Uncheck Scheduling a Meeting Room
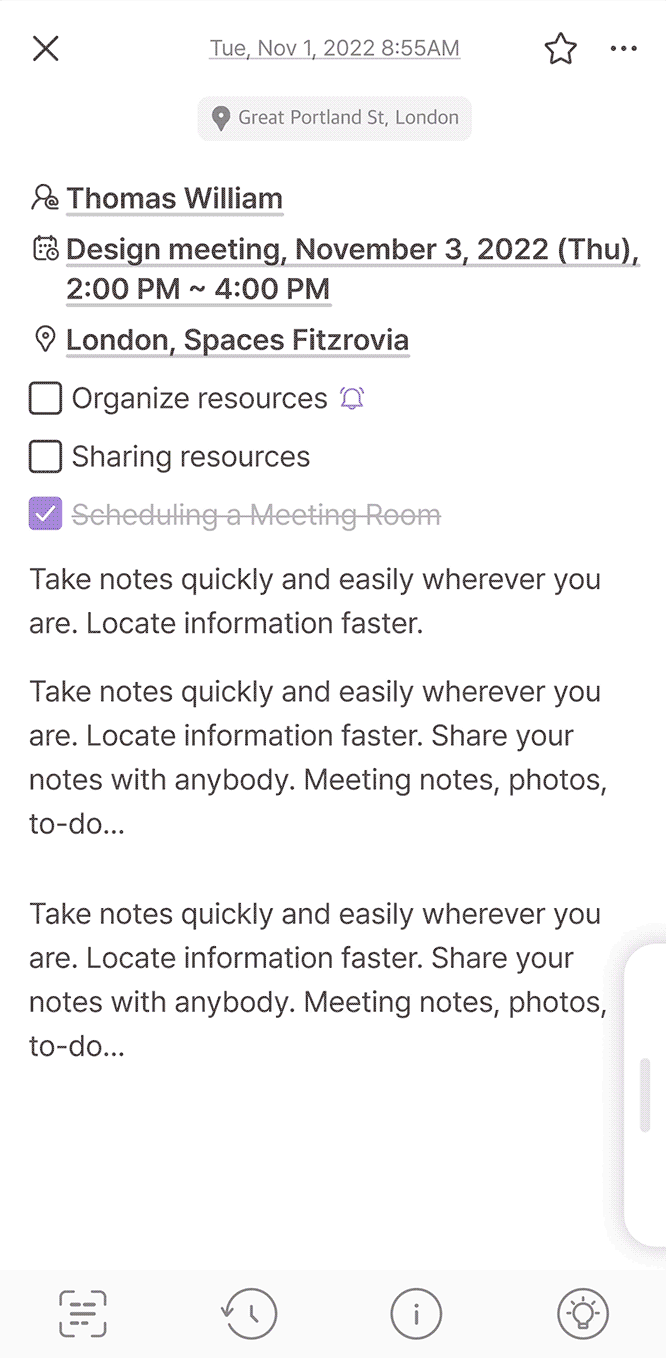The width and height of the screenshot is (666, 1358). pyautogui.click(x=46, y=514)
